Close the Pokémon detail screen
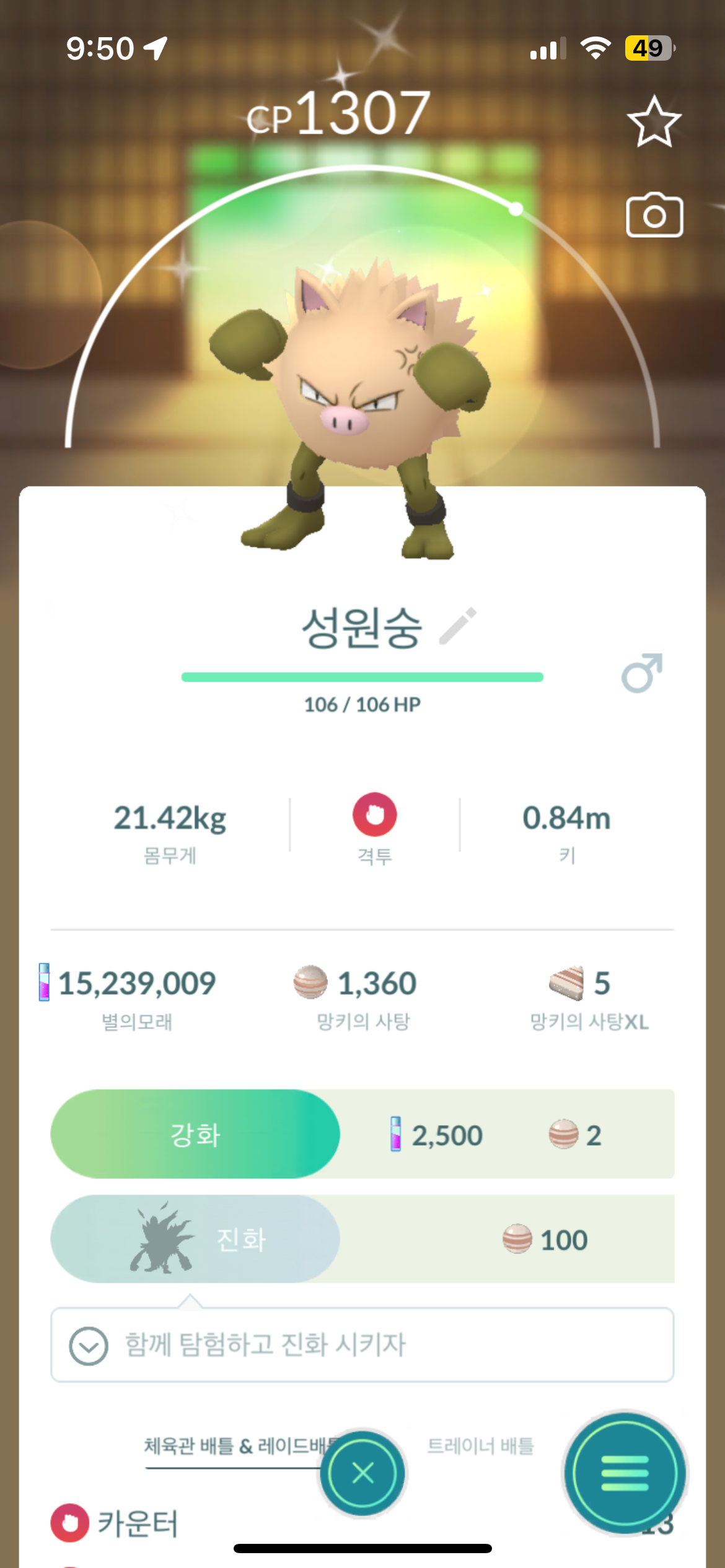725x1568 pixels. pos(362,1473)
